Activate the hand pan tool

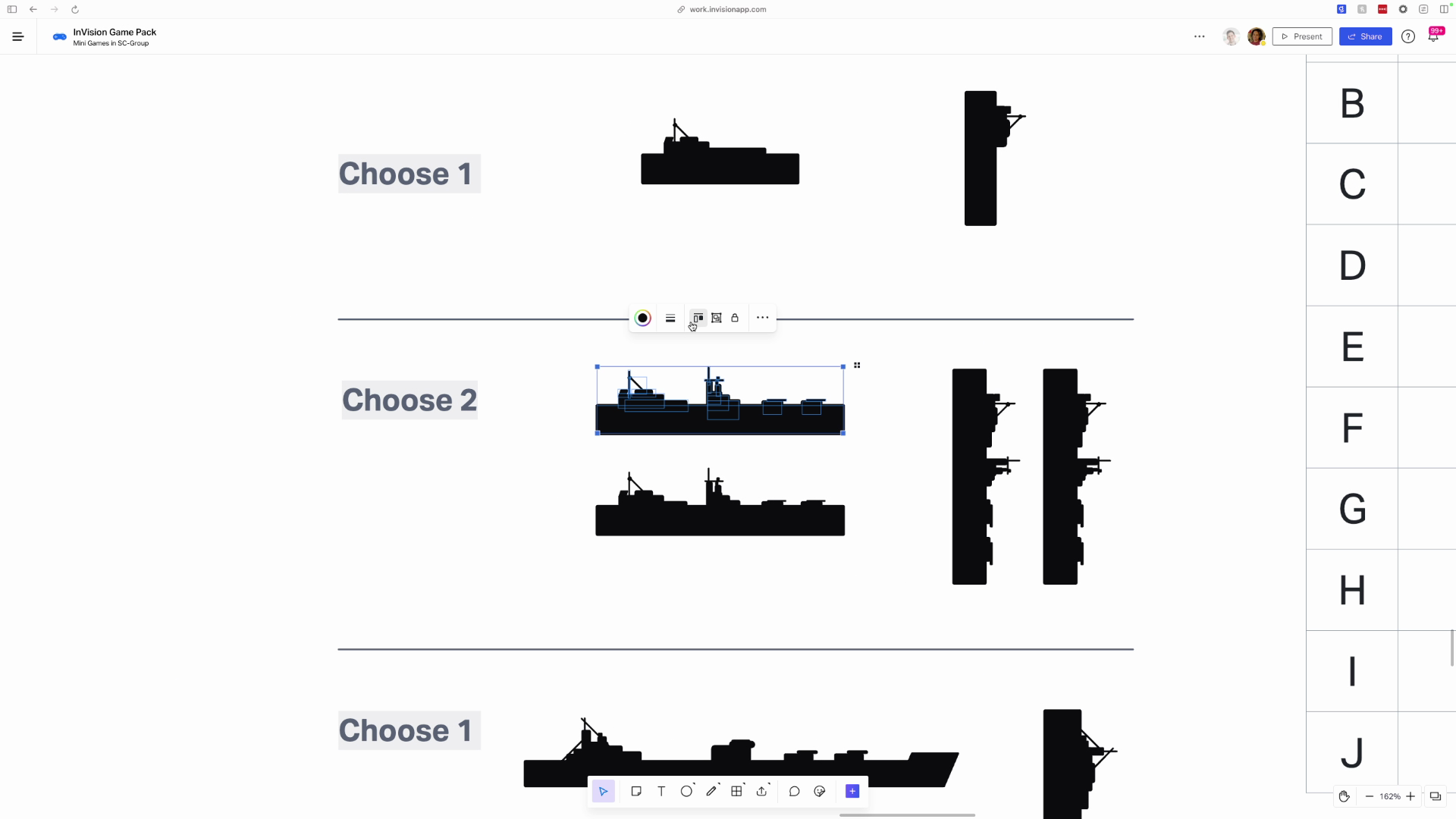1344,796
